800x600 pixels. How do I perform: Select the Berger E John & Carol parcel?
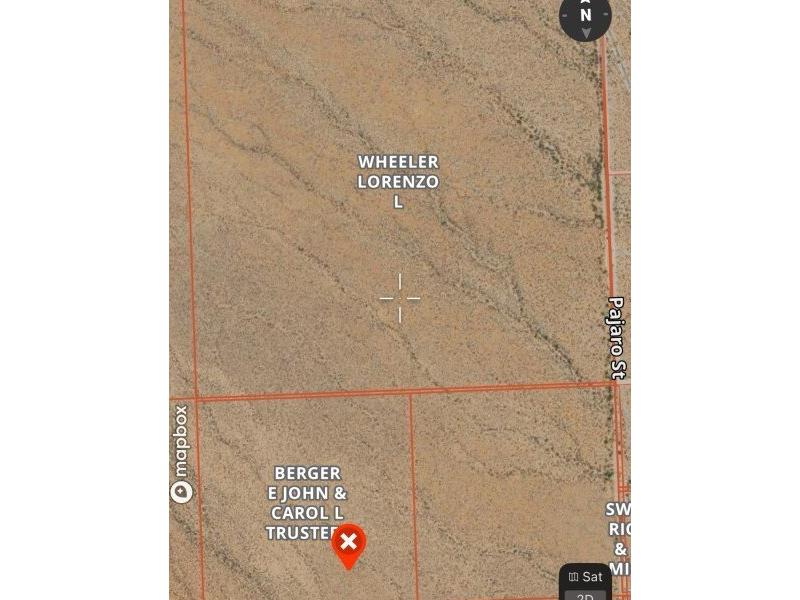click(306, 502)
